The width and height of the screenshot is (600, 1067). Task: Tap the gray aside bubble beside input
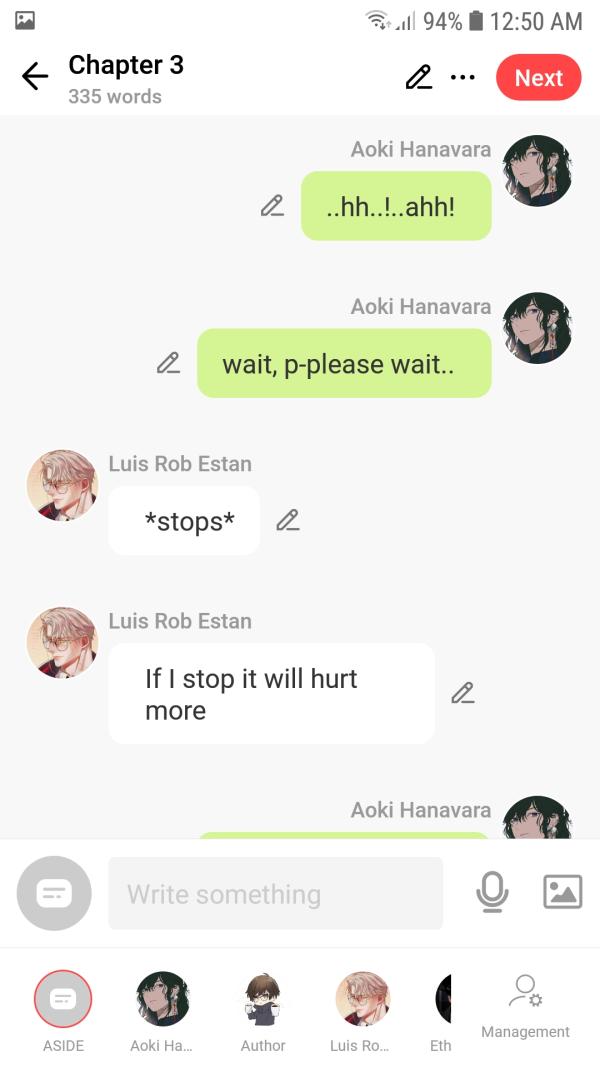click(54, 893)
